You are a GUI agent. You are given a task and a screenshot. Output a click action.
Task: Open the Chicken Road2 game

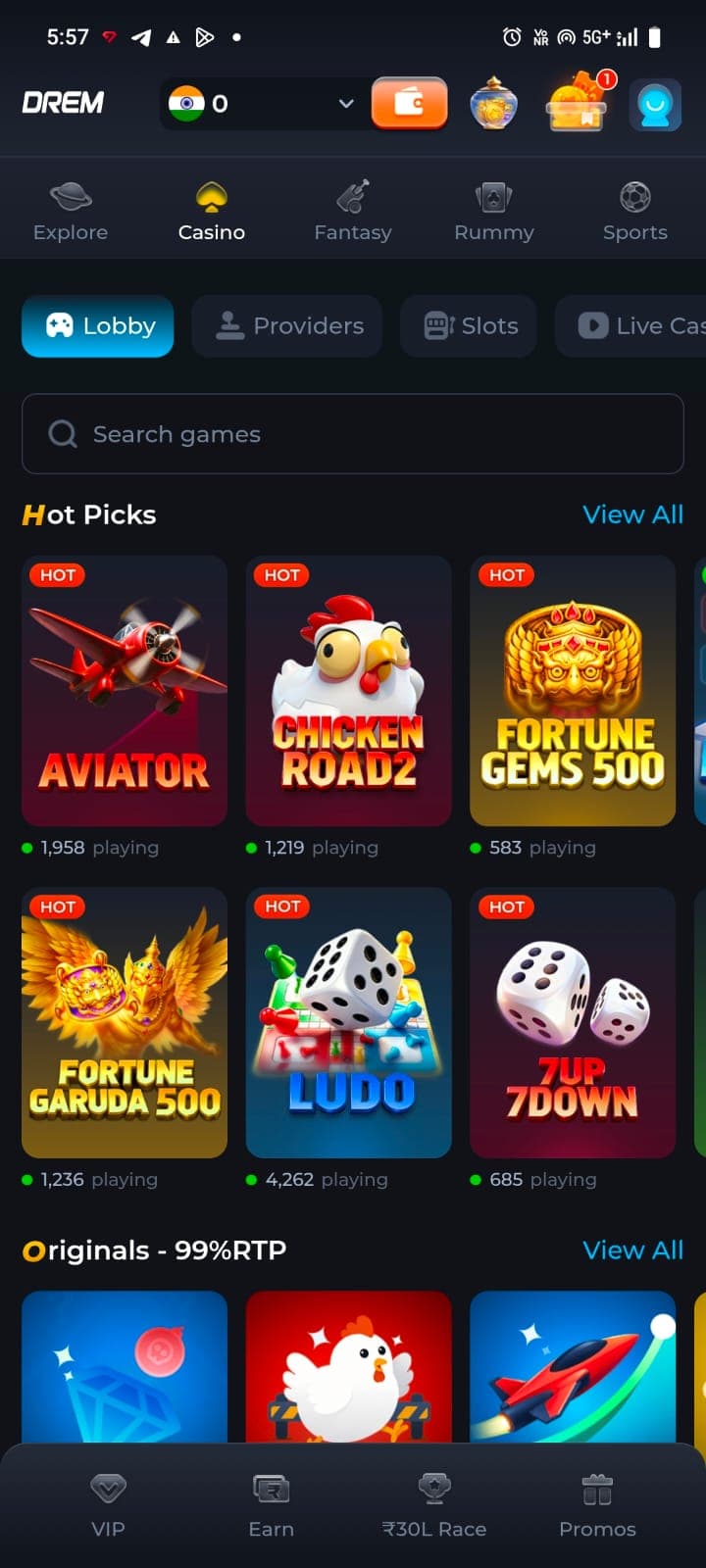coord(349,691)
